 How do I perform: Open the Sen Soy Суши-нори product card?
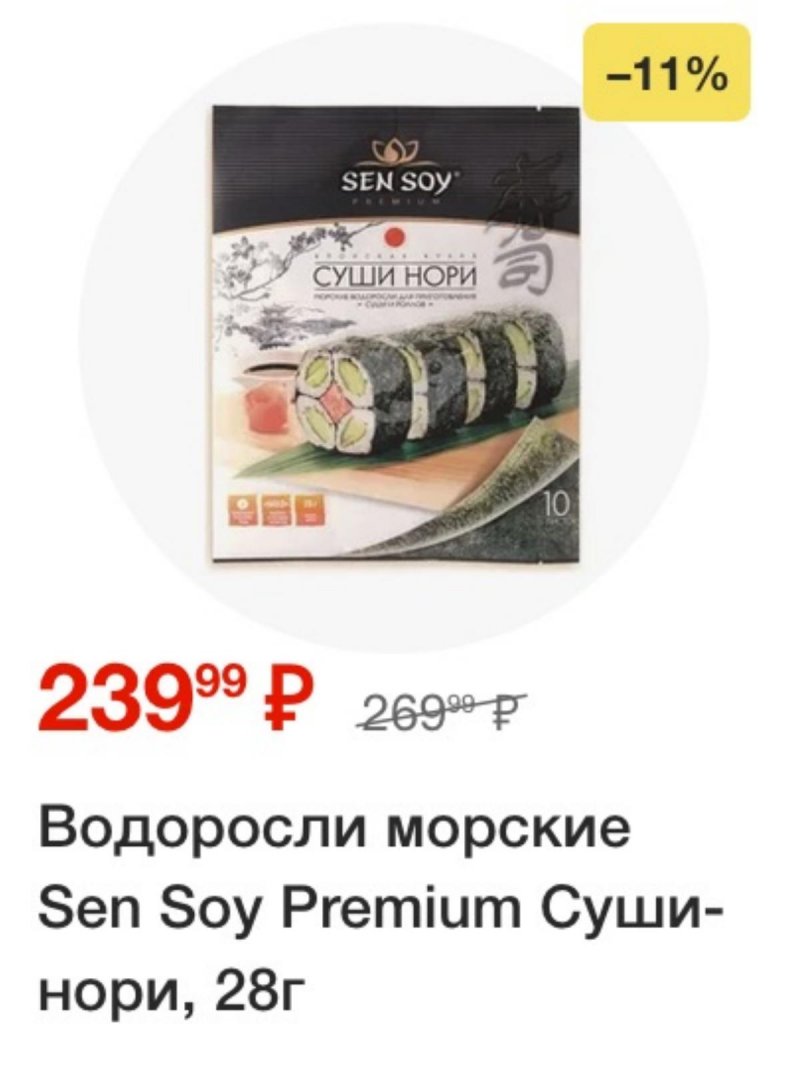pos(393,340)
